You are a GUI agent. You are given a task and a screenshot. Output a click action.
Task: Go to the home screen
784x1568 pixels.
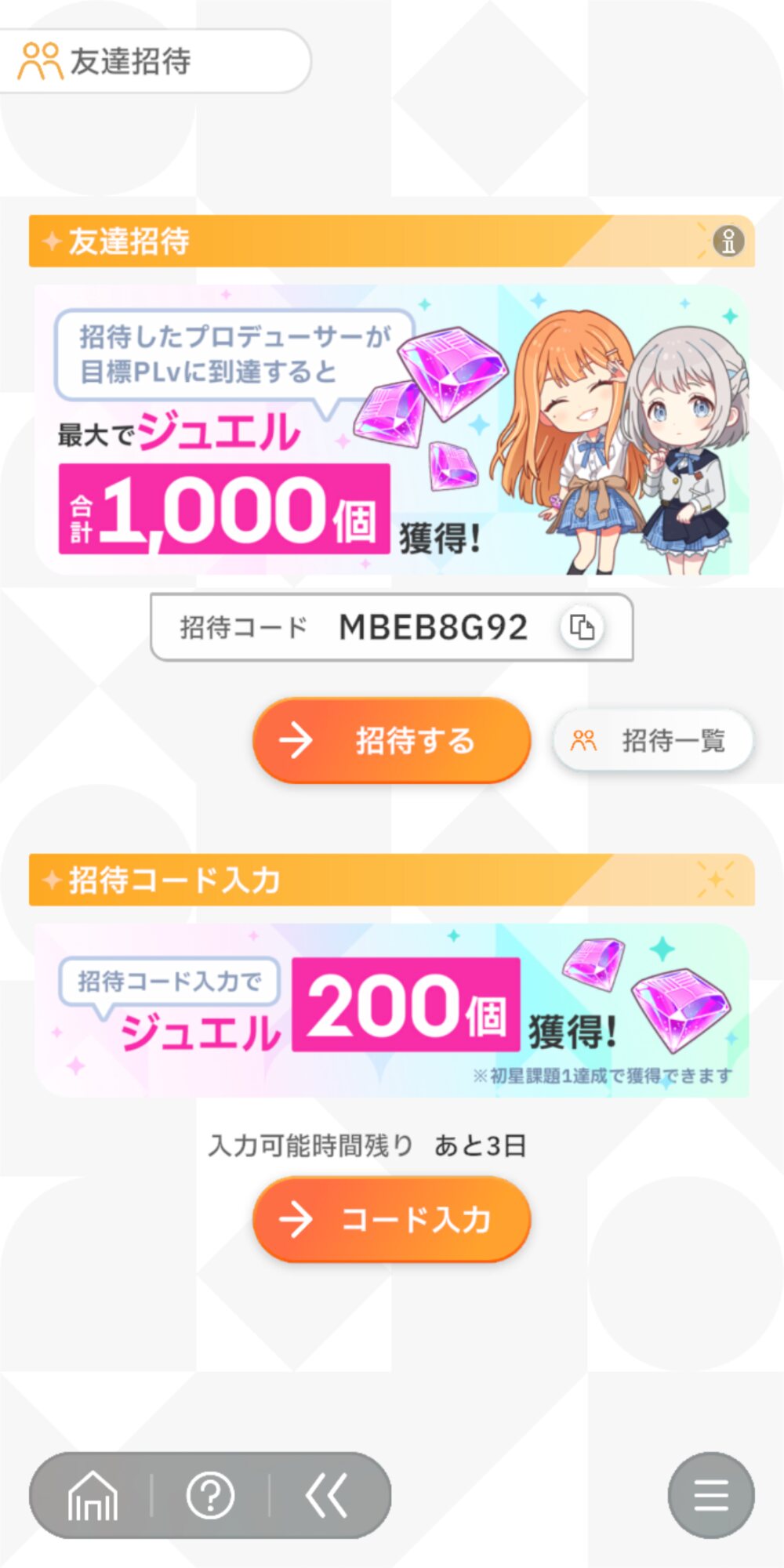[93, 1495]
